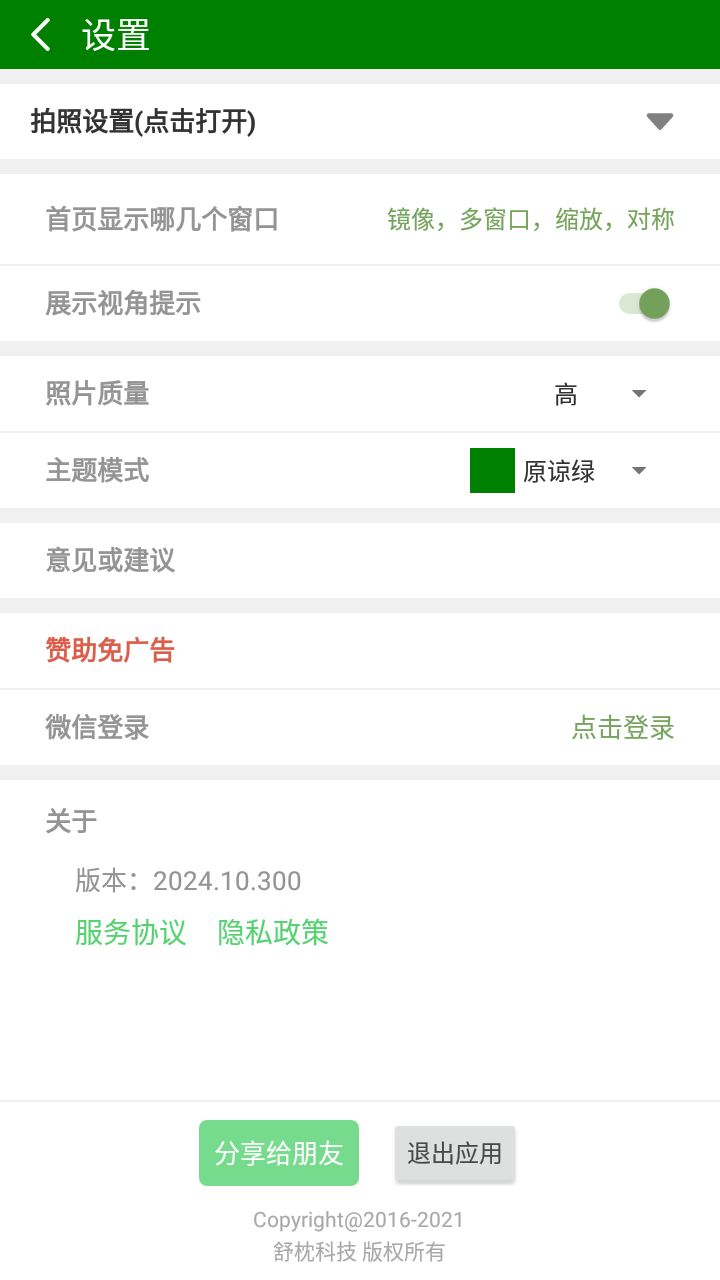View the 隐私政策 privacy policy
This screenshot has width=720, height=1280.
point(270,932)
